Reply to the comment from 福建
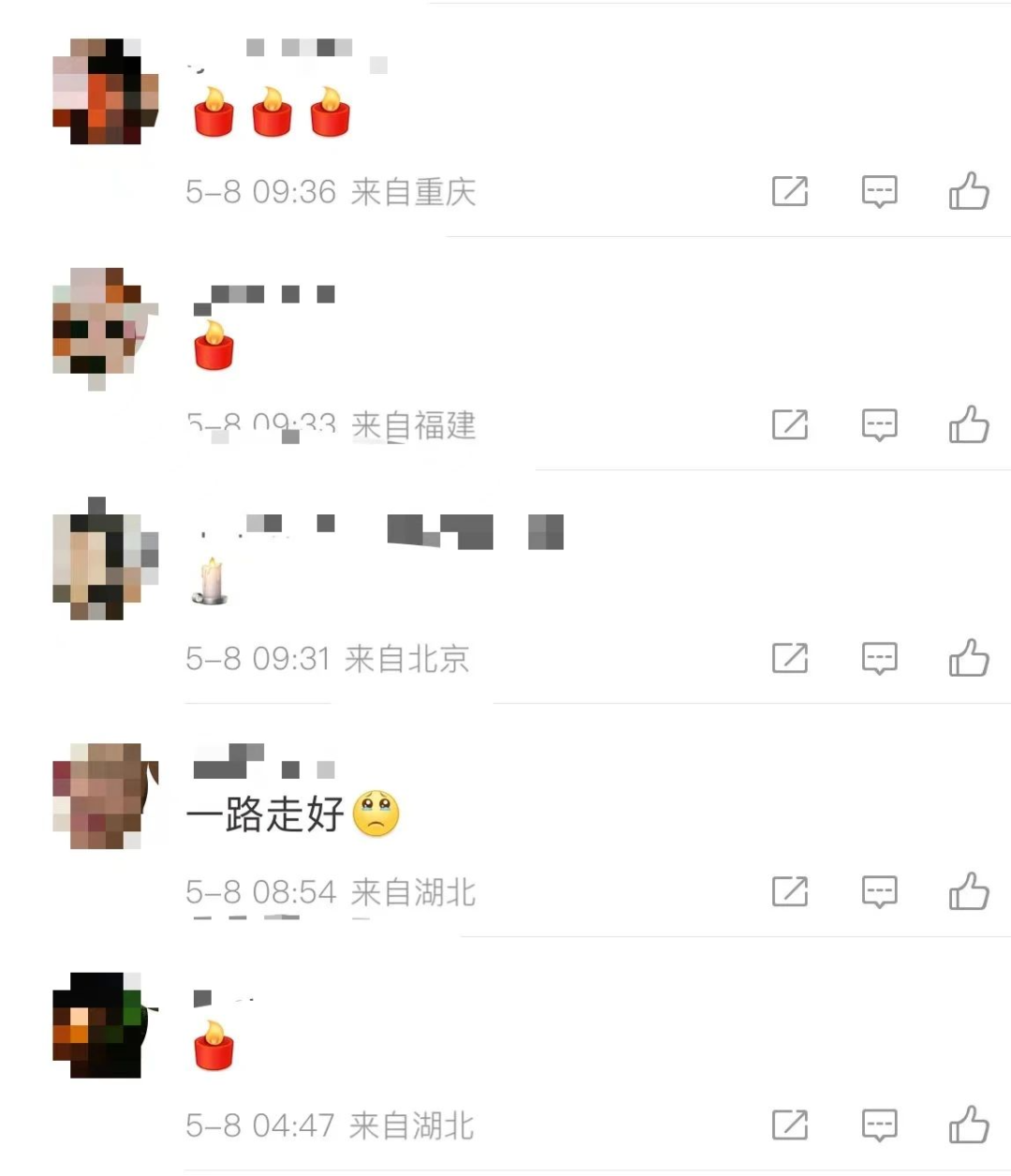Viewport: 1011px width, 1176px height. click(x=879, y=425)
